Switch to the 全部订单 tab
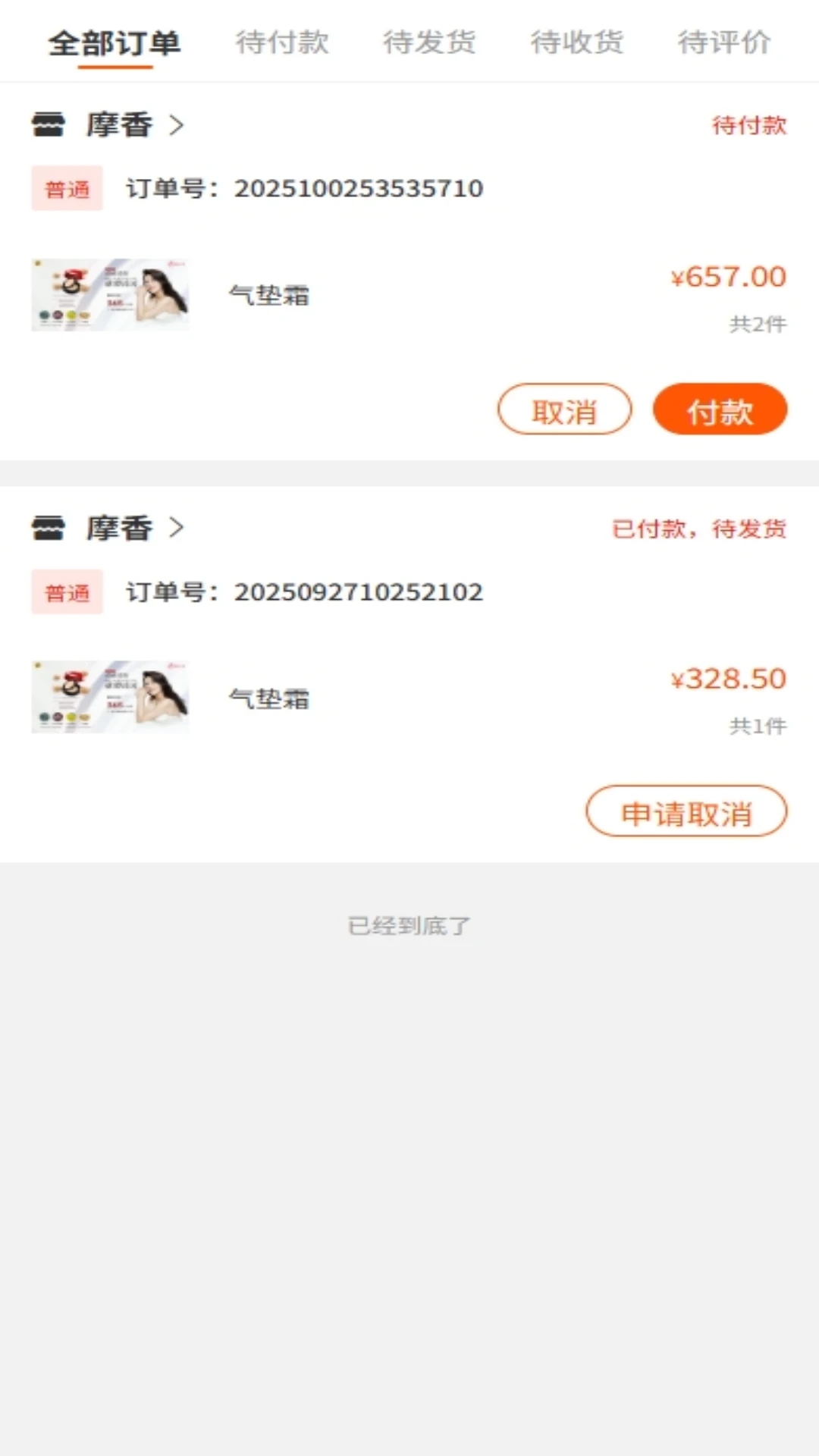Viewport: 819px width, 1456px height. pos(114,44)
